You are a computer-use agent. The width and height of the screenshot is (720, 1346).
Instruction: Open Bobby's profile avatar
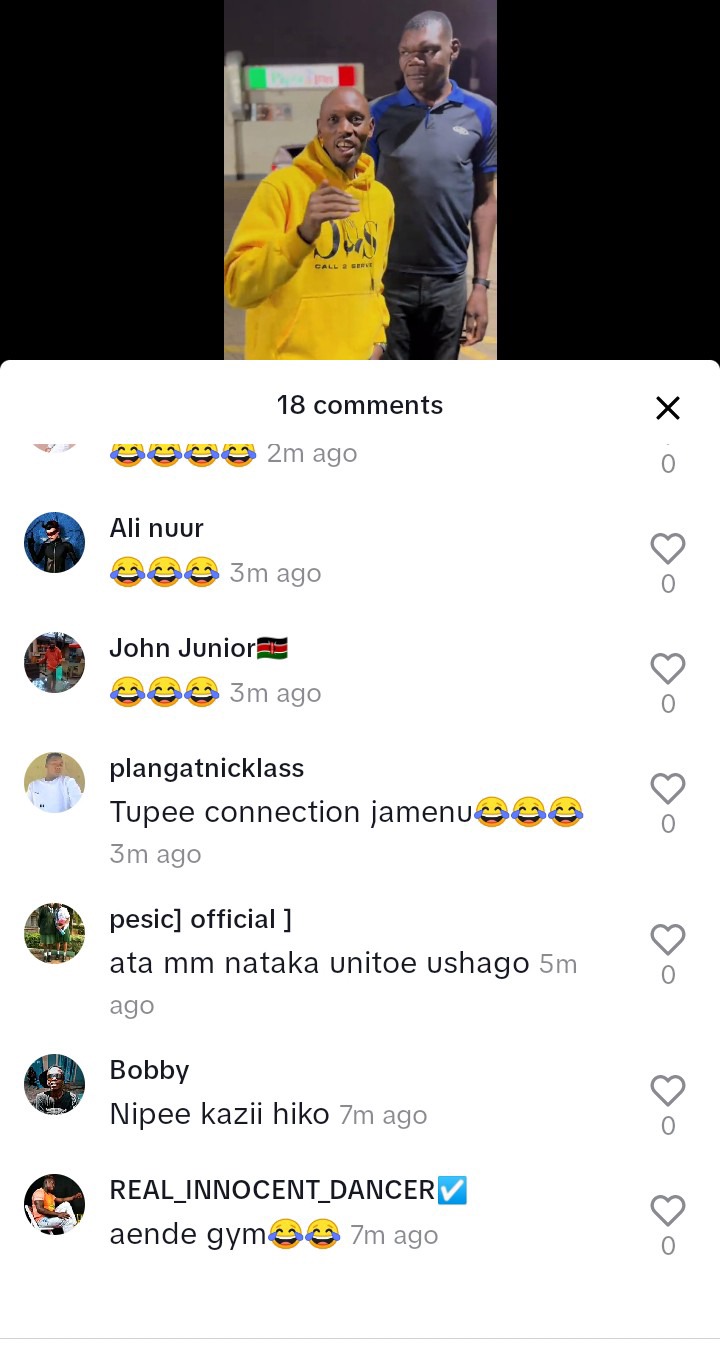coord(54,1084)
